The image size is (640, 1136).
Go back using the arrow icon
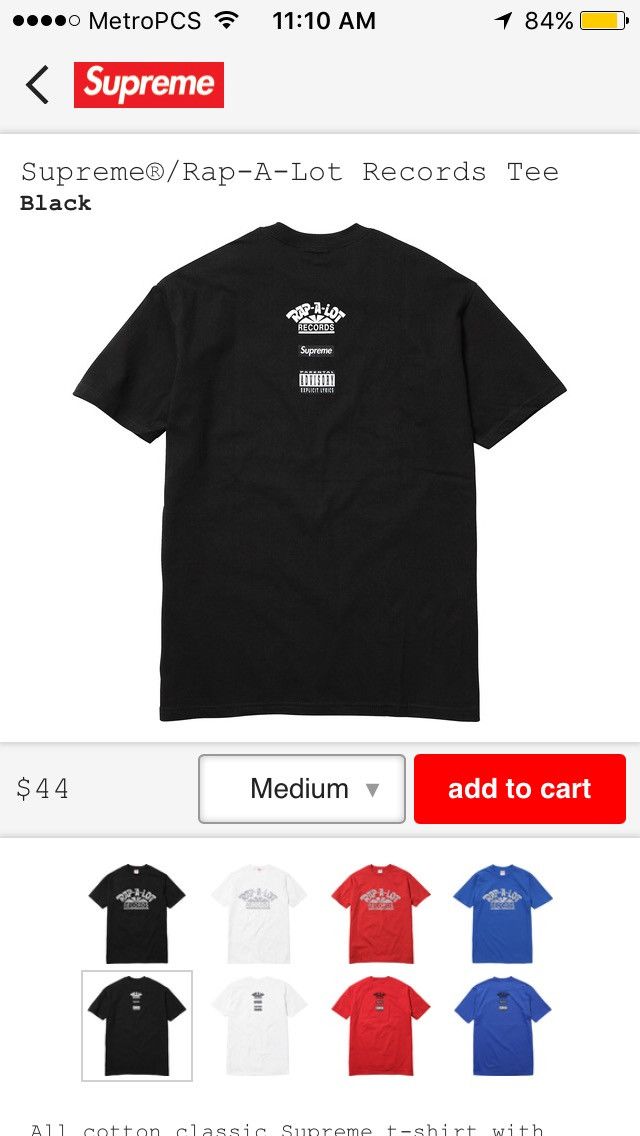click(x=38, y=85)
